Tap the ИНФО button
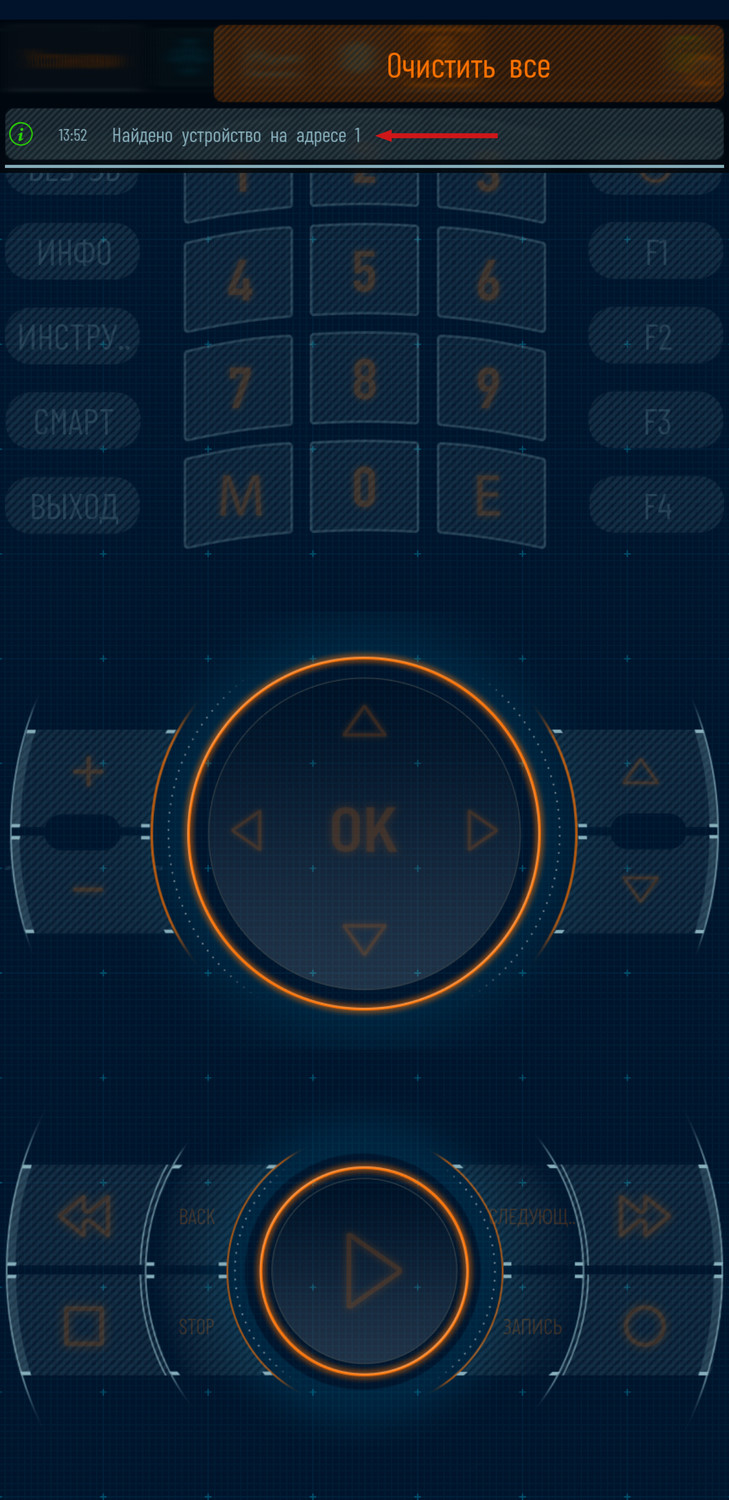 [73, 251]
